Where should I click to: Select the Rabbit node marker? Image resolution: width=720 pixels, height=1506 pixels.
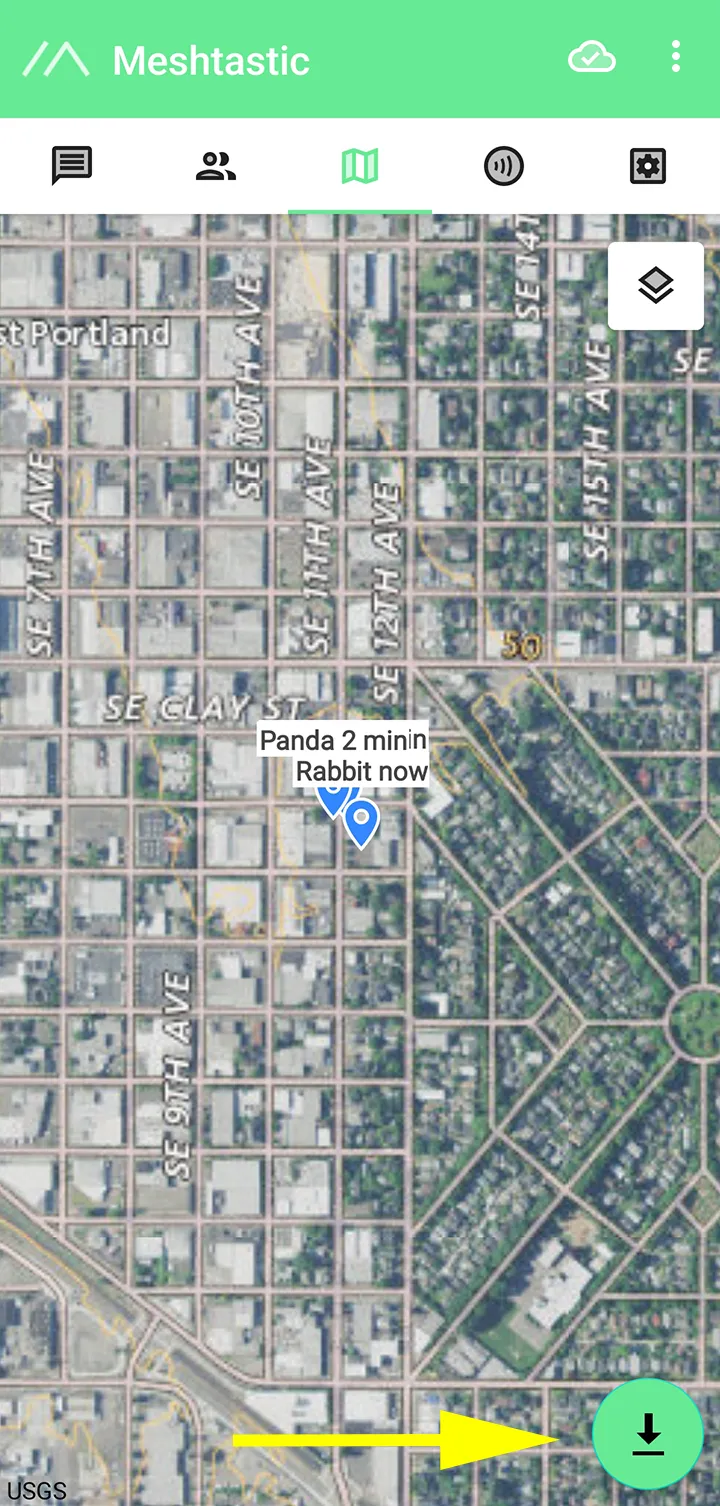pos(362,822)
